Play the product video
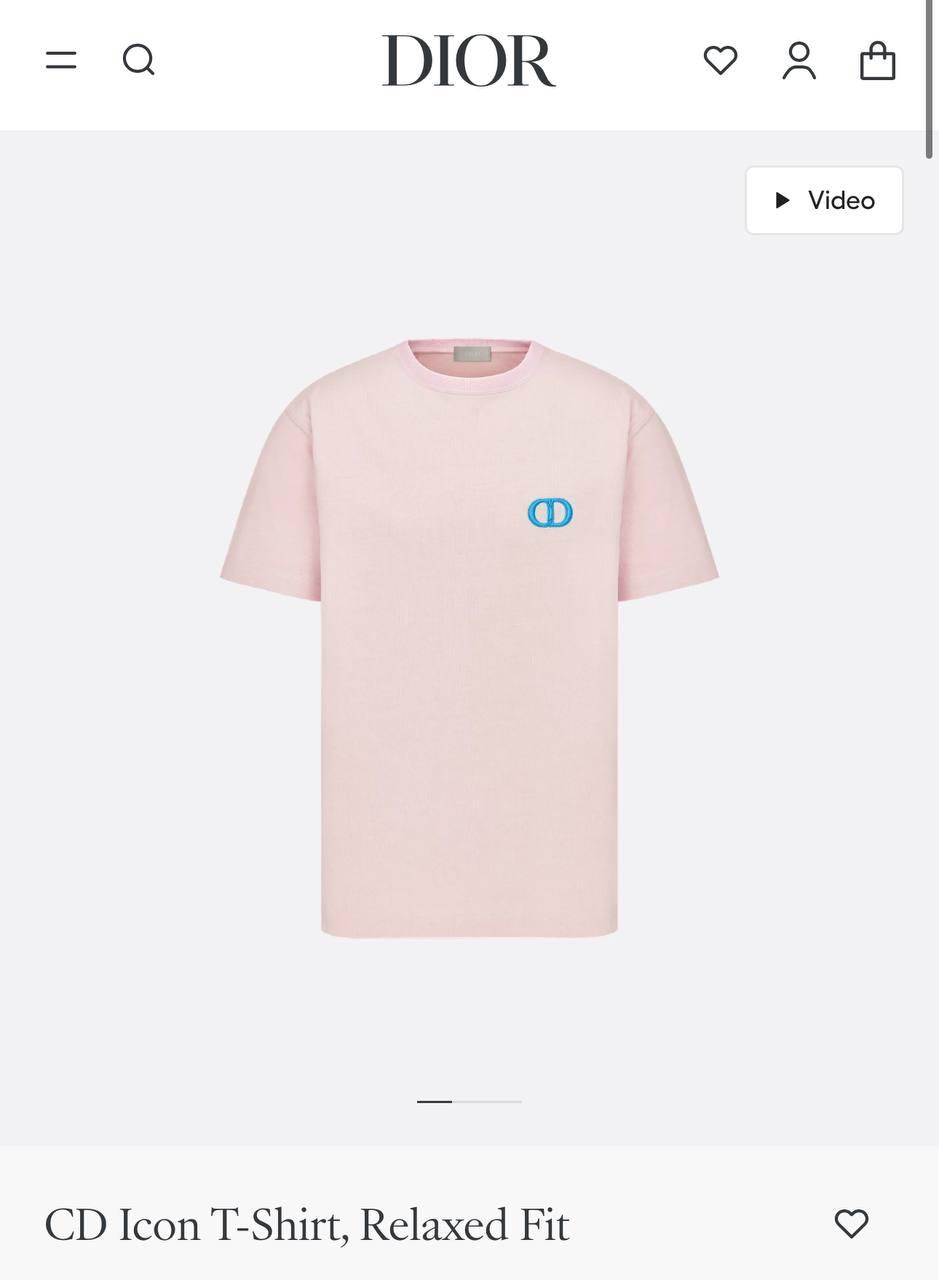 [824, 200]
